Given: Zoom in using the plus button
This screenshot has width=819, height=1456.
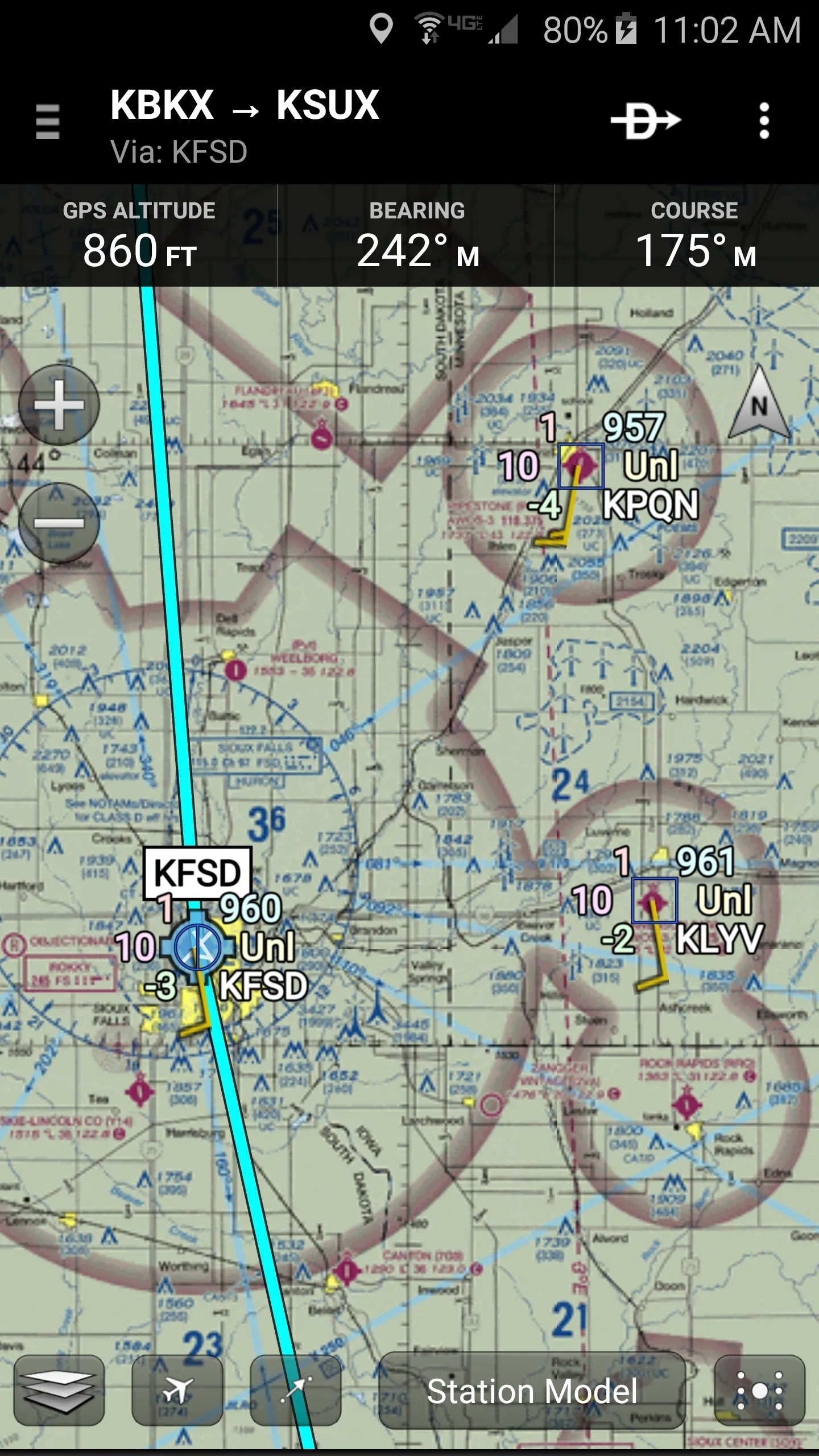Looking at the screenshot, I should pyautogui.click(x=59, y=405).
